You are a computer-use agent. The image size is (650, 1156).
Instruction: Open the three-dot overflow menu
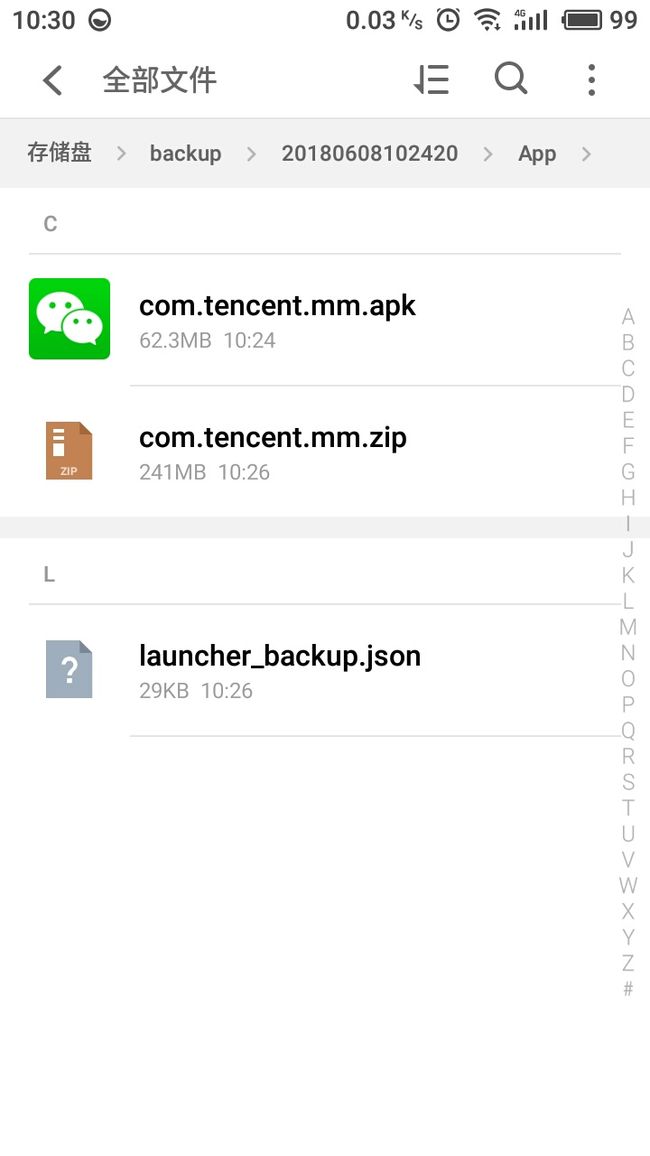point(591,80)
